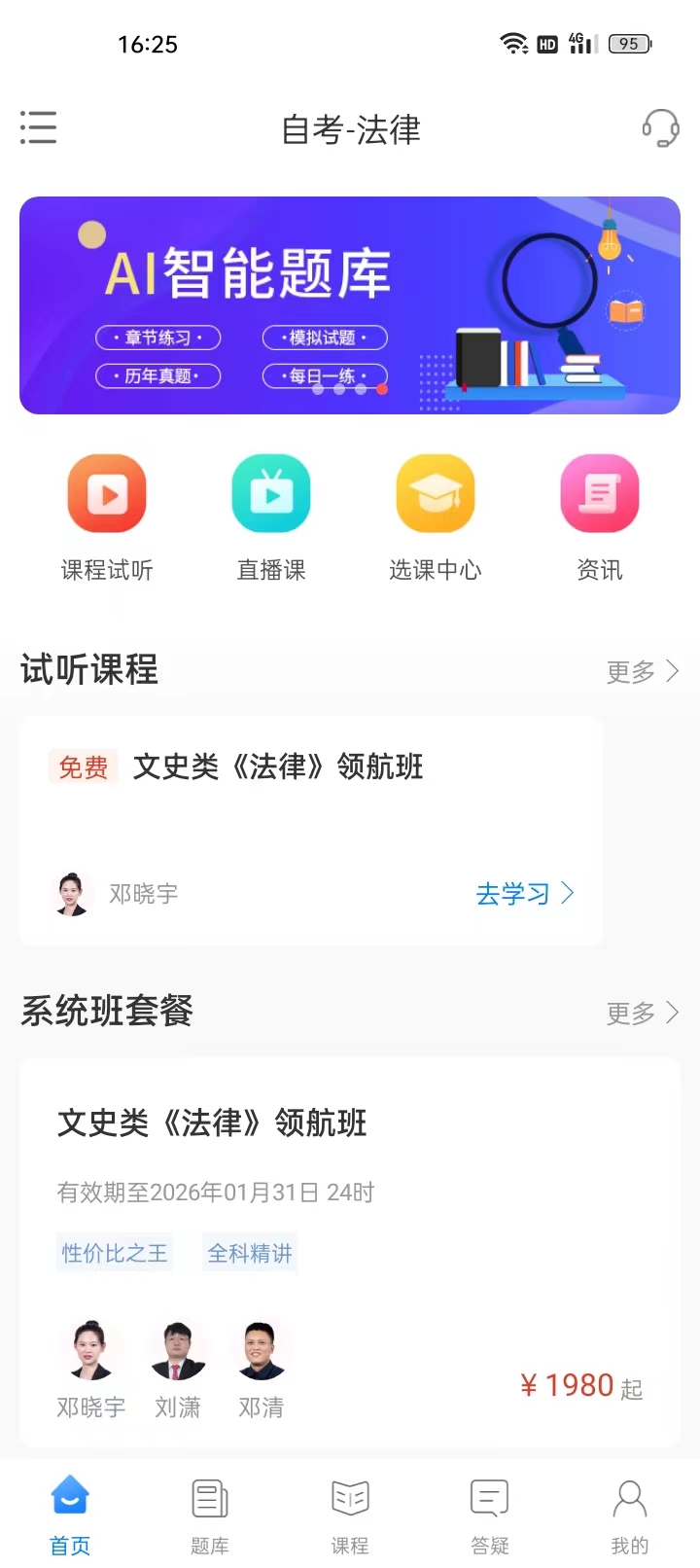Viewport: 700px width, 1568px height.
Task: Open the category list icon top left
Action: point(38,127)
